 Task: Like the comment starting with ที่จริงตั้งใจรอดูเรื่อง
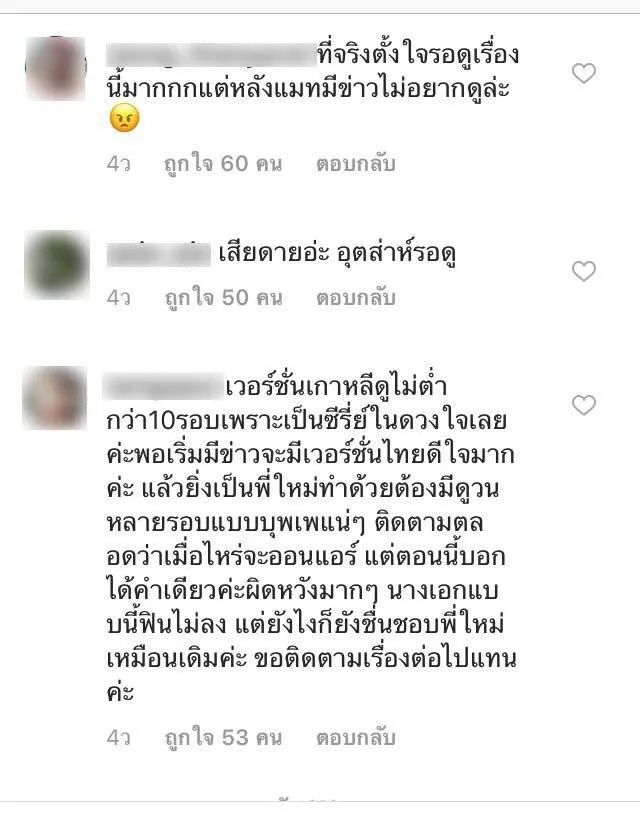[583, 73]
